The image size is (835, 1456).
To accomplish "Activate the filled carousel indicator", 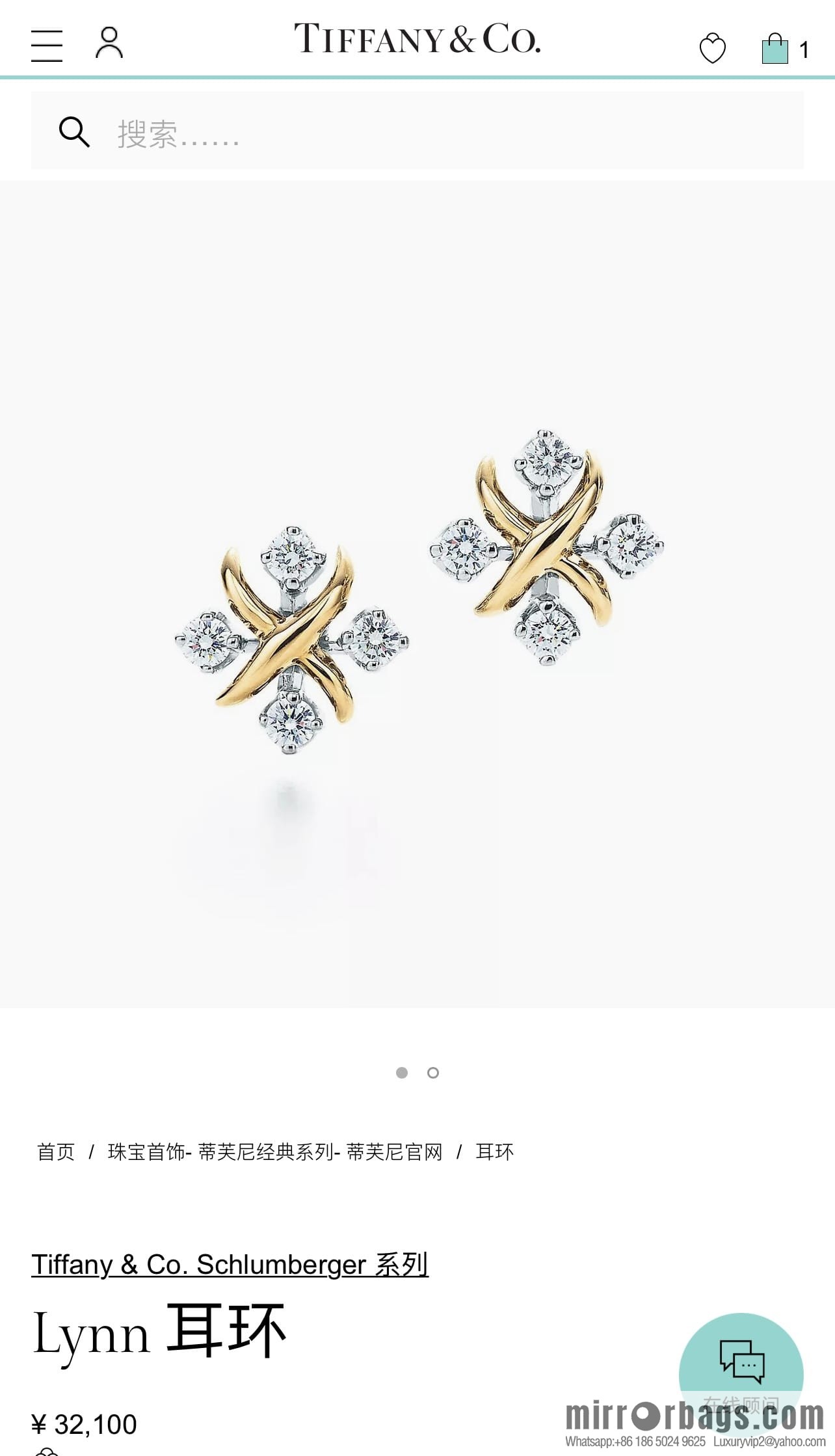I will coord(402,1073).
